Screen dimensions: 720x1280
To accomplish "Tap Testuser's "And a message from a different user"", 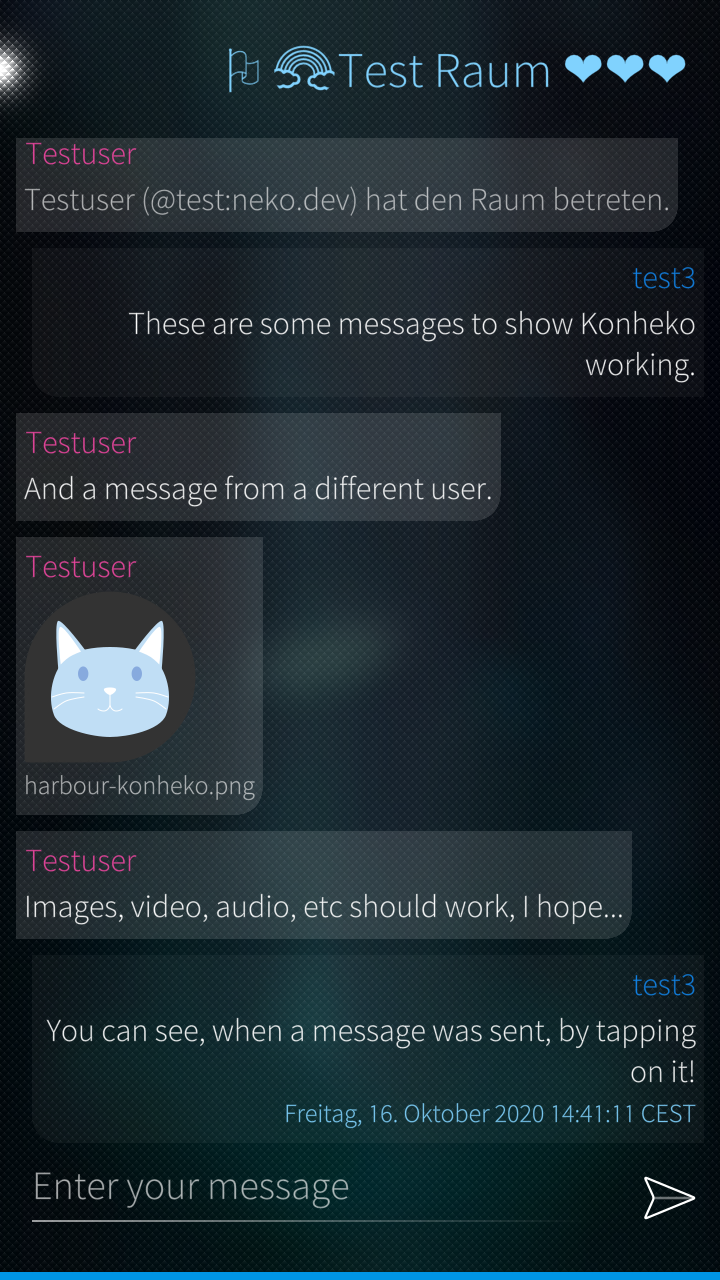I will click(257, 489).
